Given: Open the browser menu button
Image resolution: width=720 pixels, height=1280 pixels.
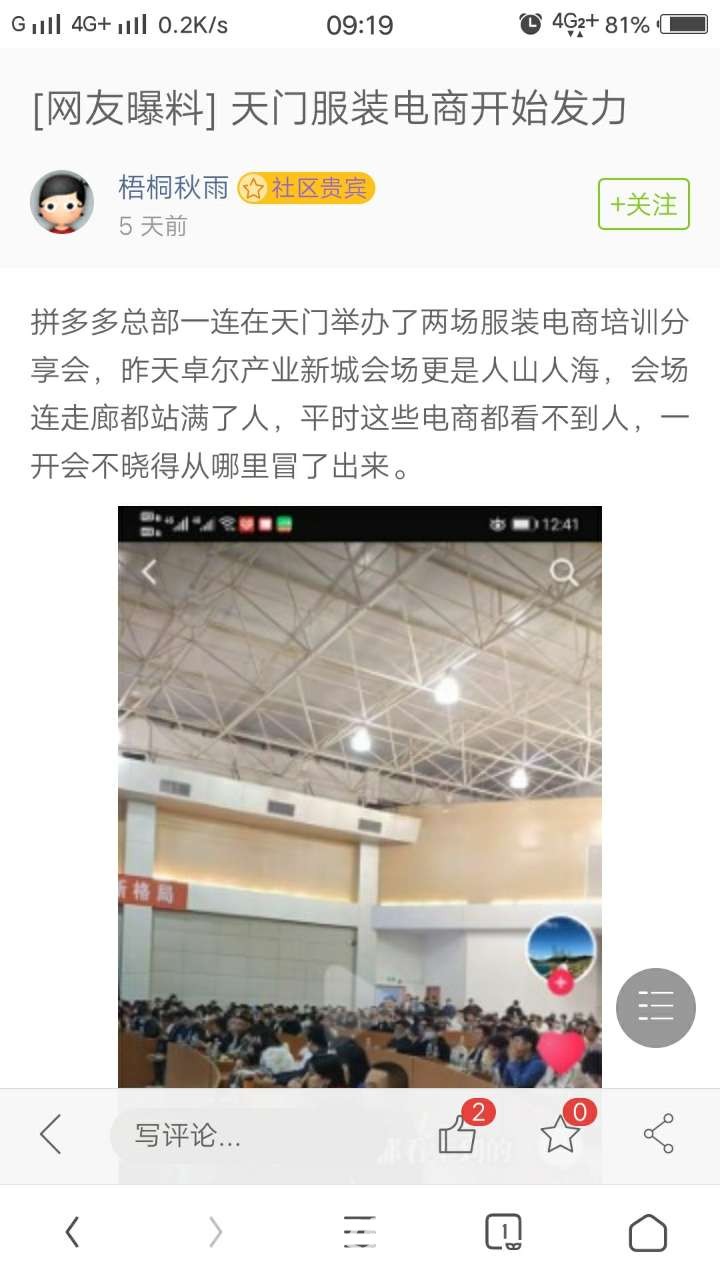Looking at the screenshot, I should (359, 1232).
